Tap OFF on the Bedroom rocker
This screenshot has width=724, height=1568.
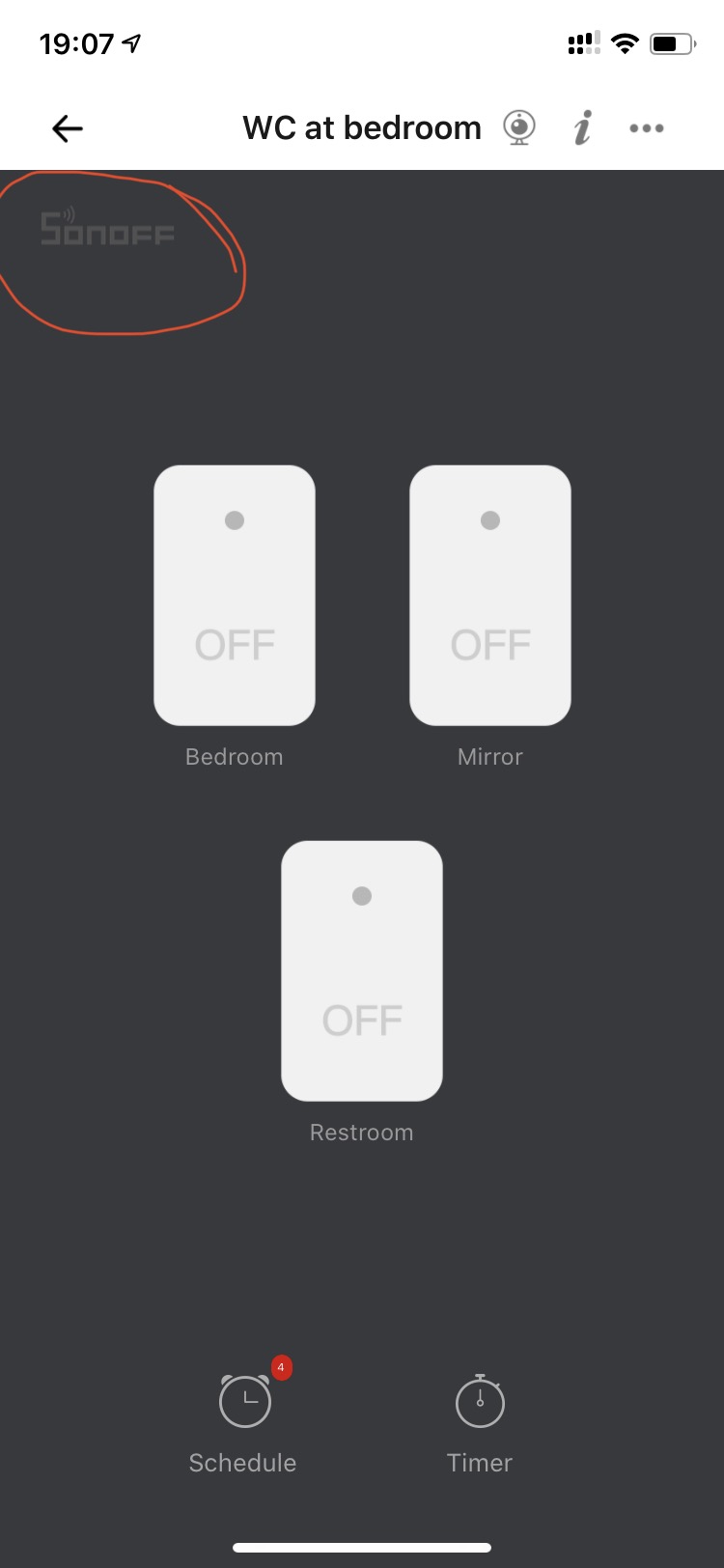pyautogui.click(x=234, y=643)
